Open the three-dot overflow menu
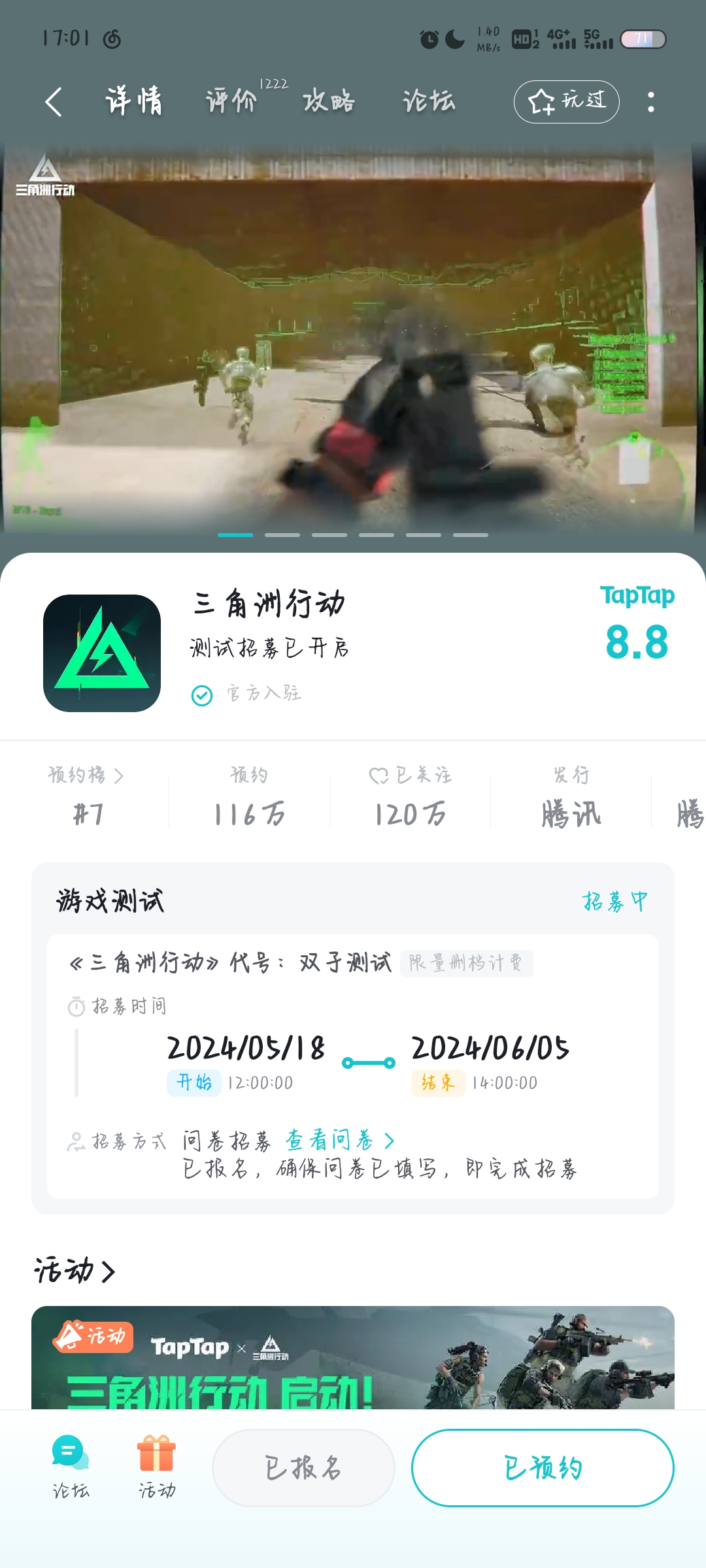 point(651,102)
